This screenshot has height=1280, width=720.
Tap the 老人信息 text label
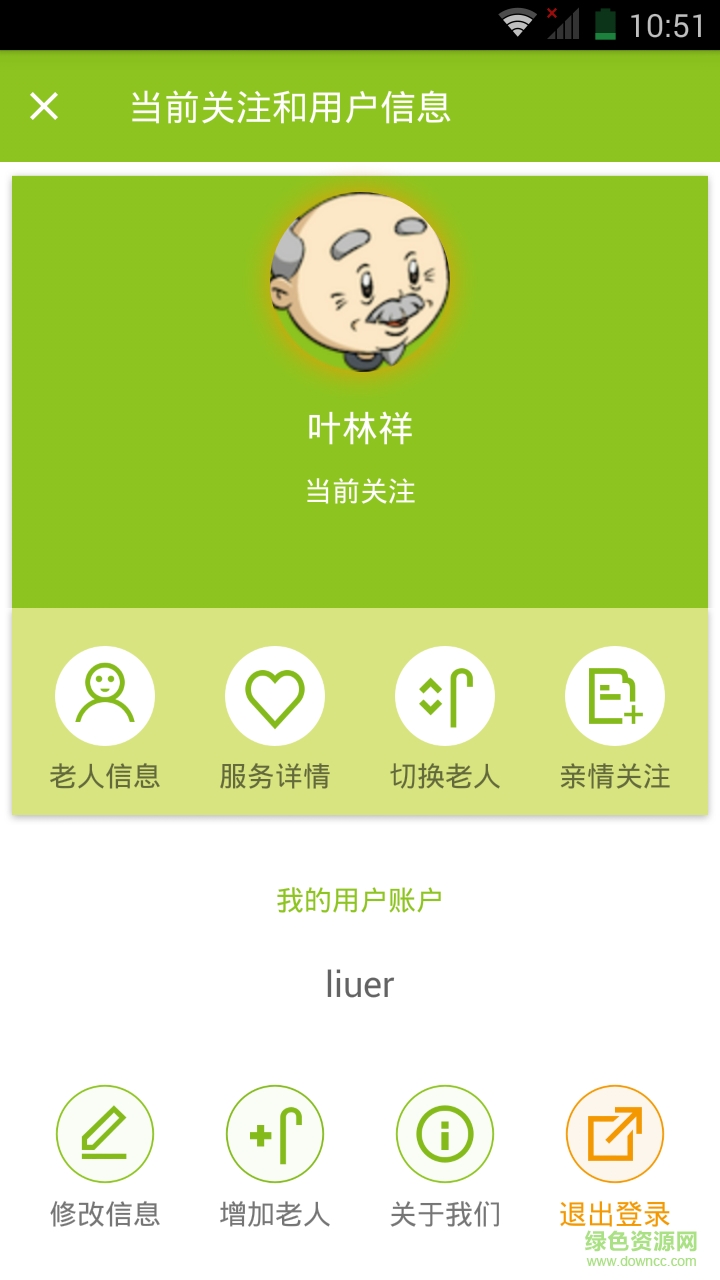[x=105, y=775]
